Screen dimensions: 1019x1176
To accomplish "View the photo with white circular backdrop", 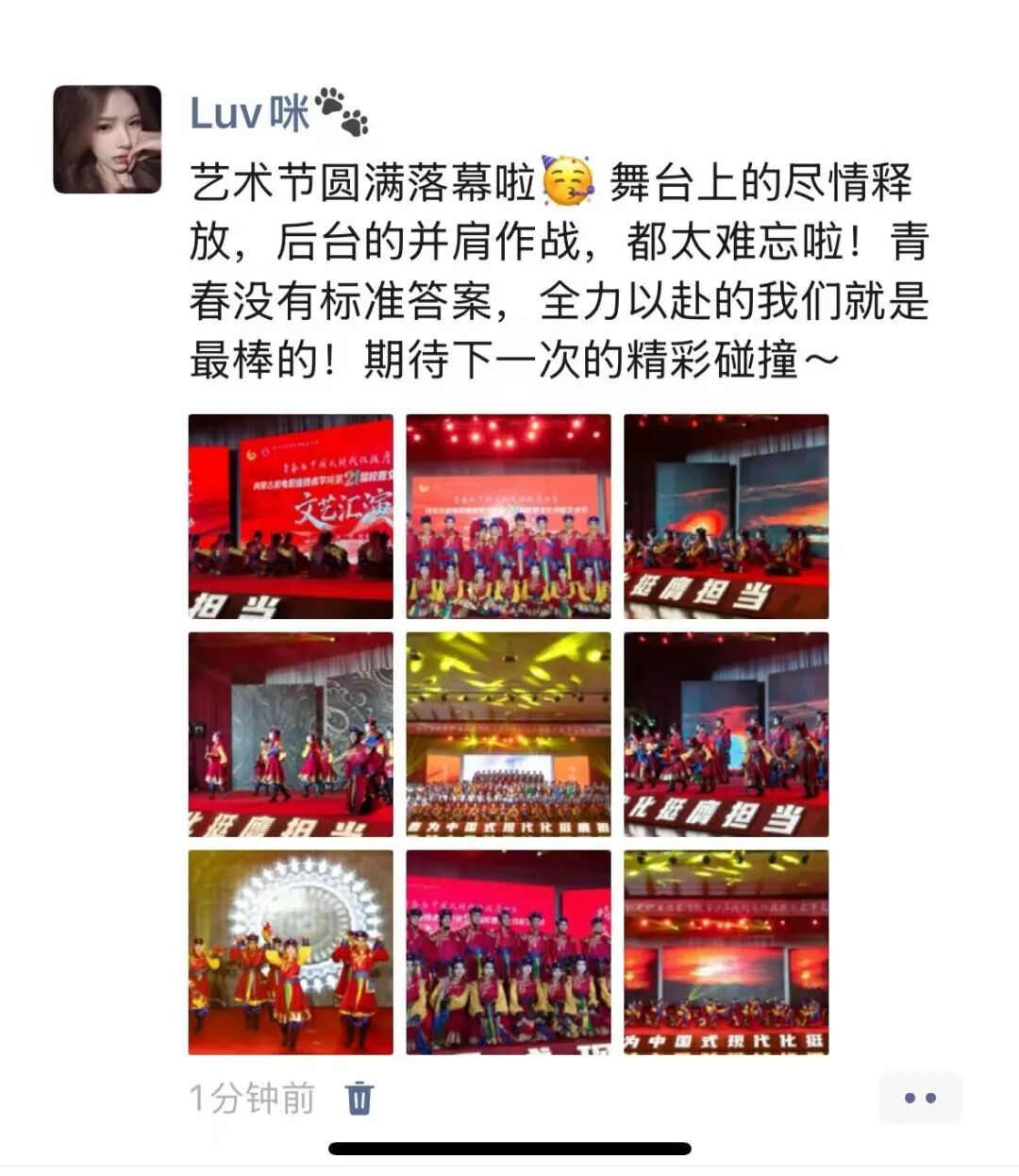I will click(291, 952).
